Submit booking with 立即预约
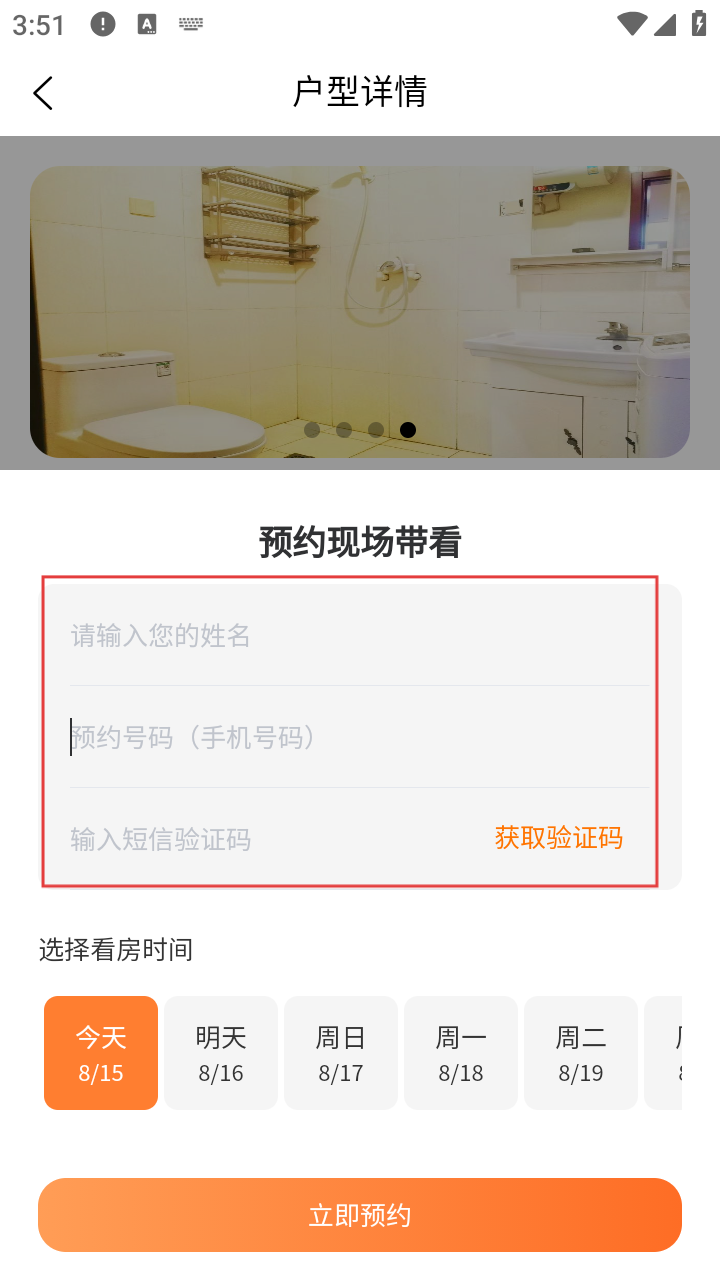The image size is (720, 1280). (x=360, y=1215)
